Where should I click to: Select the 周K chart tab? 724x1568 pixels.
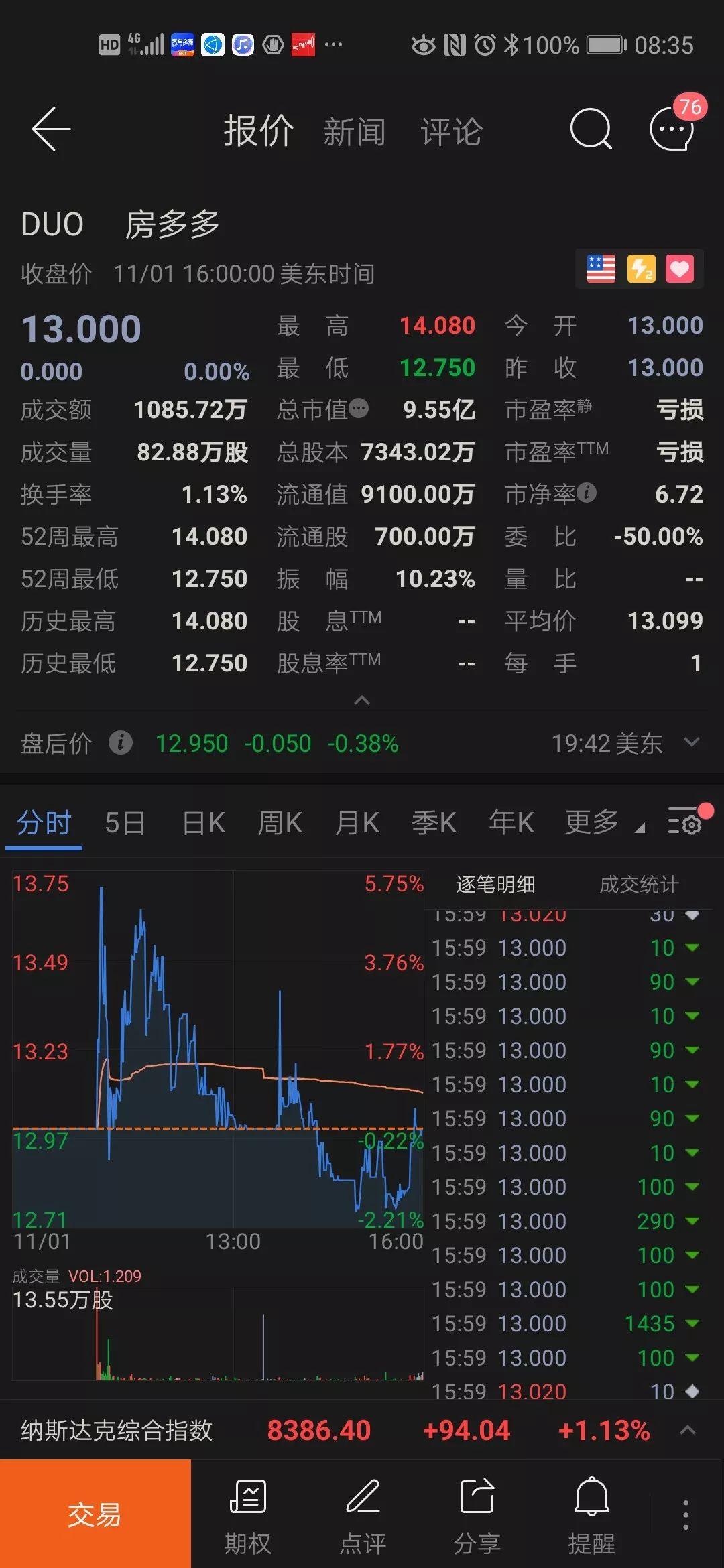[x=280, y=823]
